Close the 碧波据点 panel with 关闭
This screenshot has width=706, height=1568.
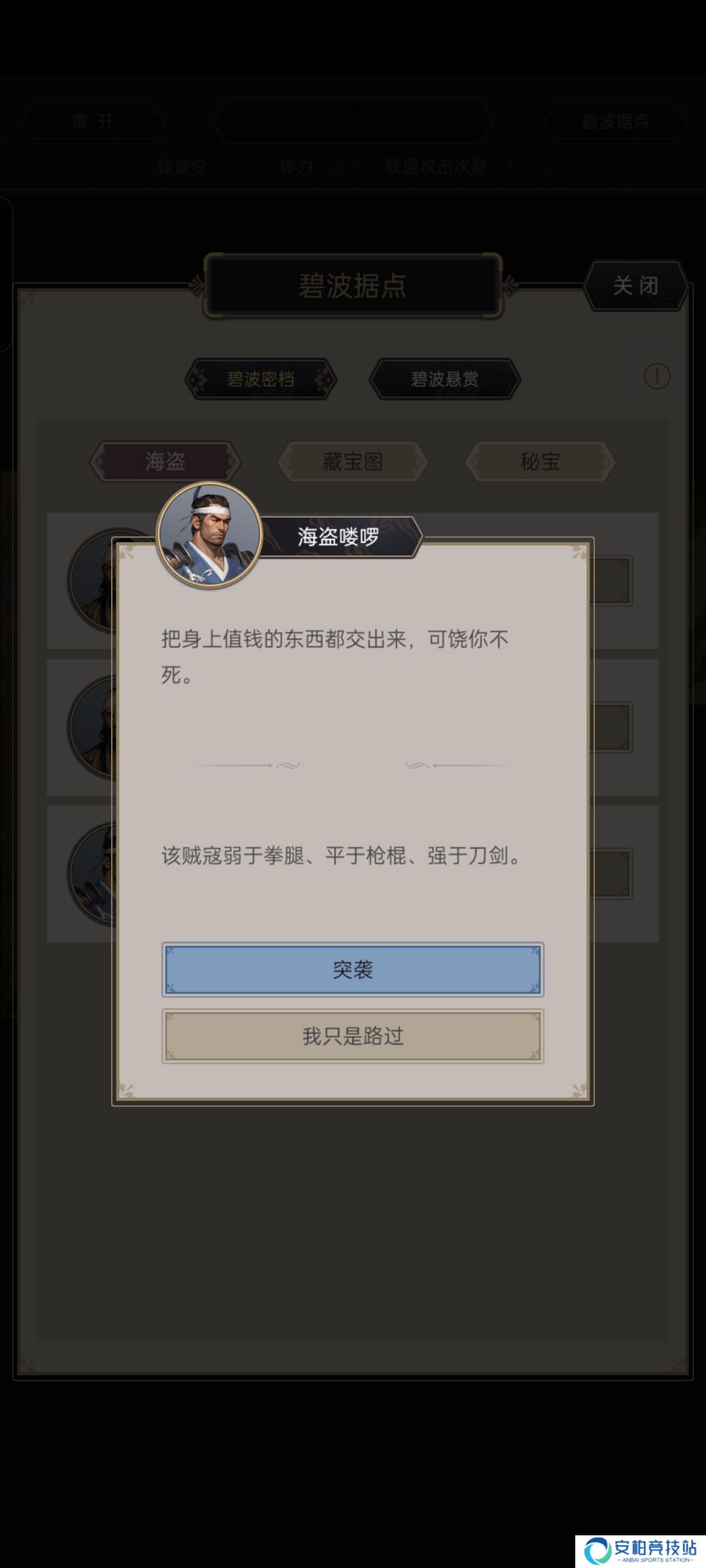[635, 286]
